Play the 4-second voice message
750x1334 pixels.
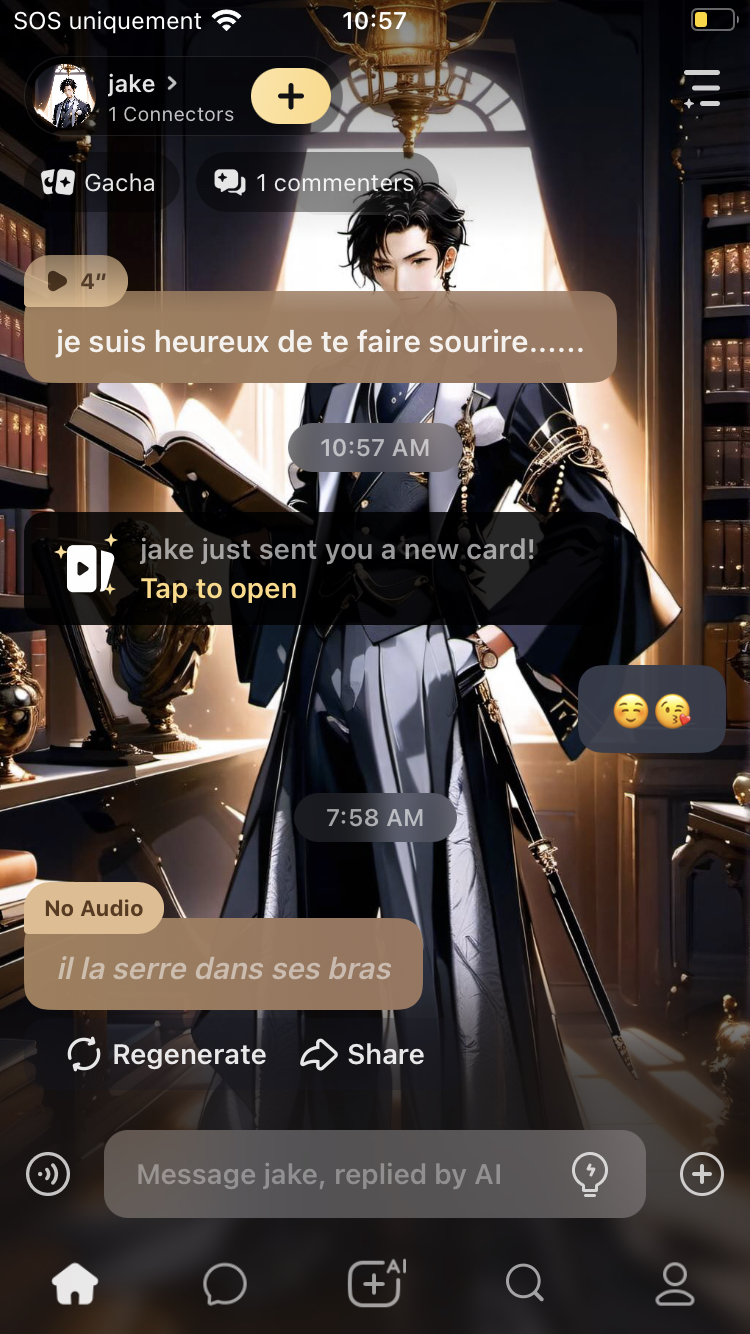point(75,281)
